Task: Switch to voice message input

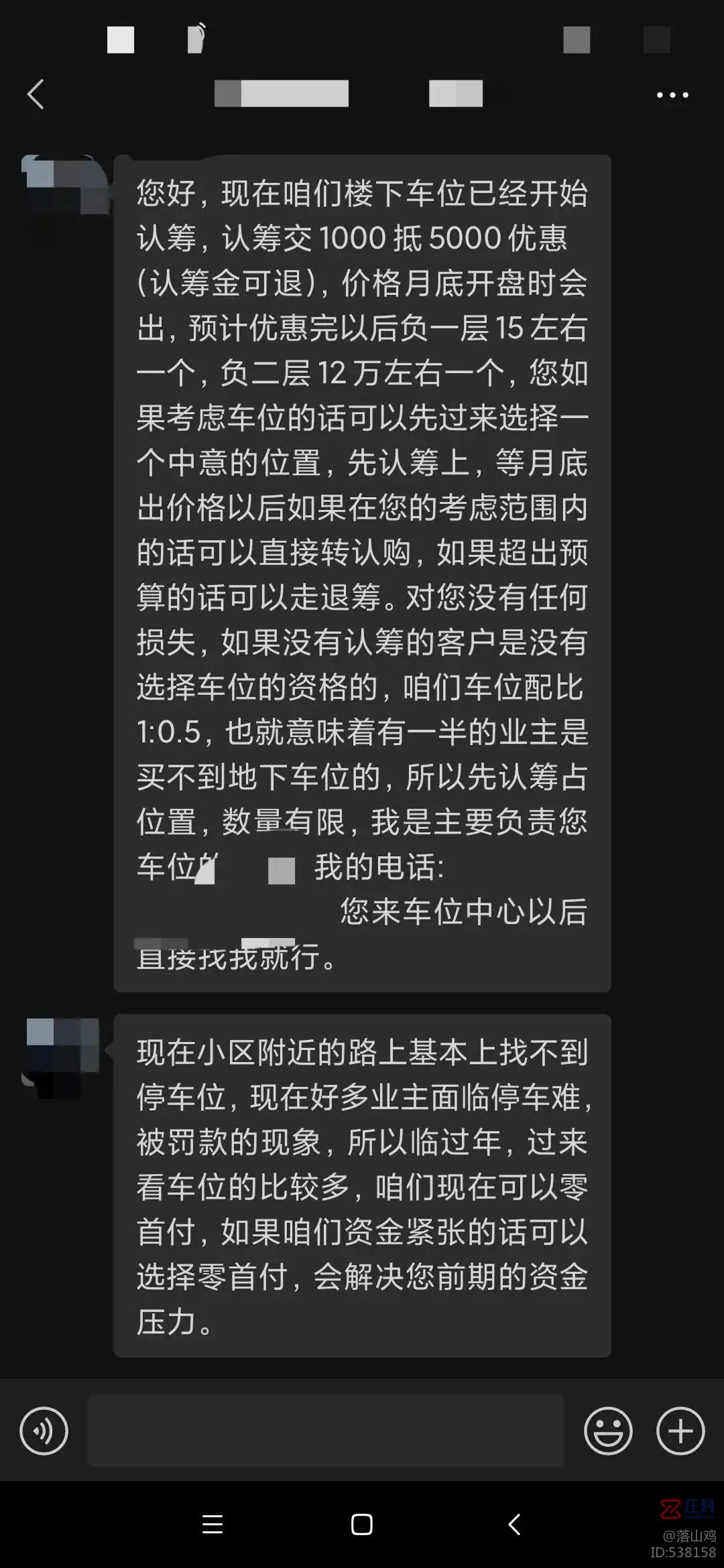Action: coord(44,1431)
